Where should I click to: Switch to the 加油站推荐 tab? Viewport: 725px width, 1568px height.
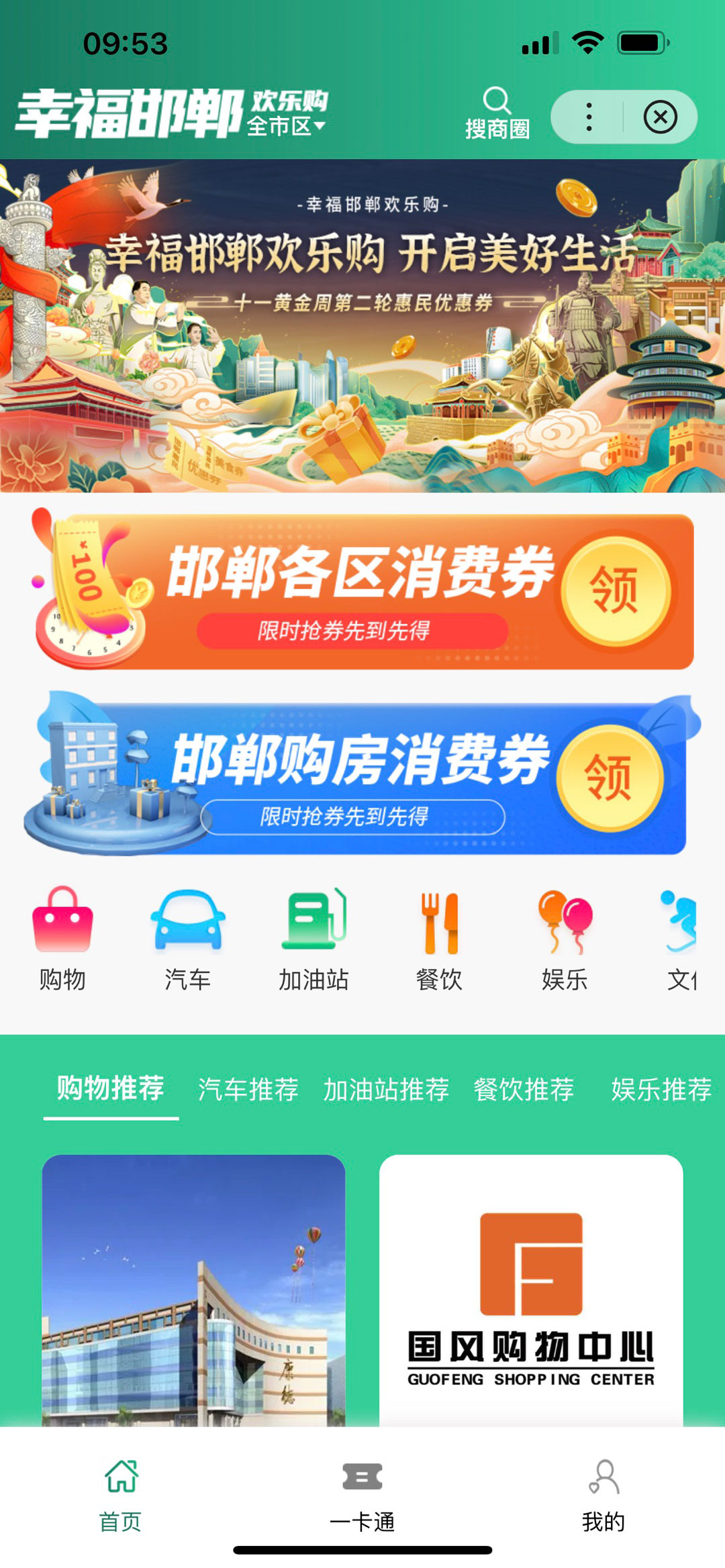click(x=386, y=1089)
